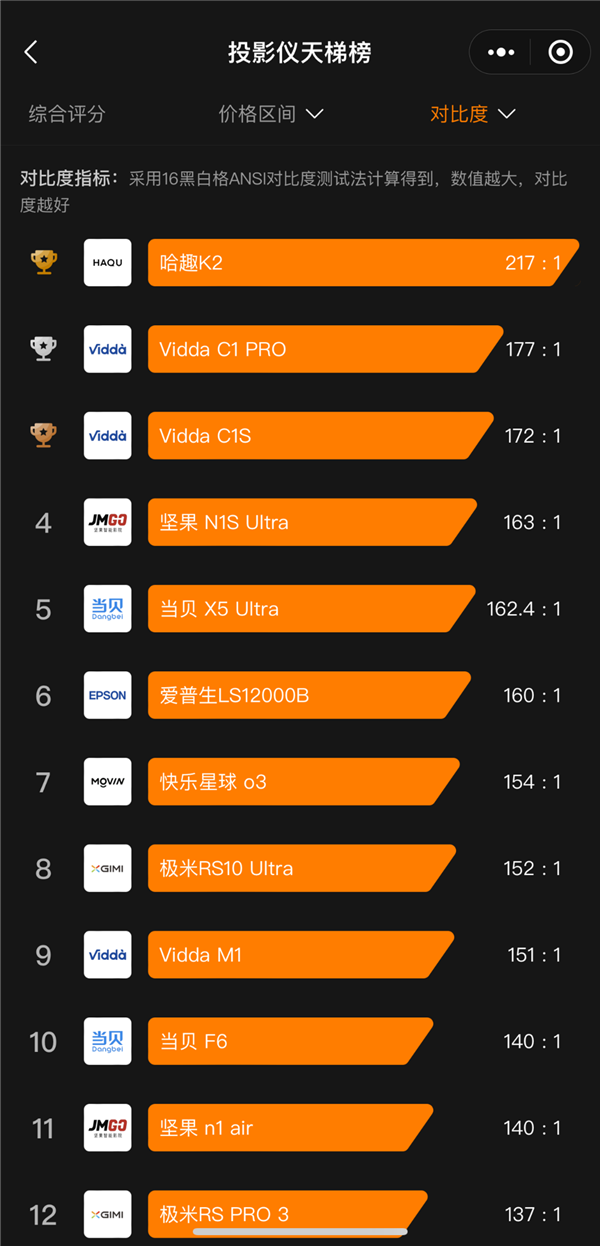The height and width of the screenshot is (1246, 600).
Task: Open the mini program more-options menu
Action: pyautogui.click(x=501, y=52)
